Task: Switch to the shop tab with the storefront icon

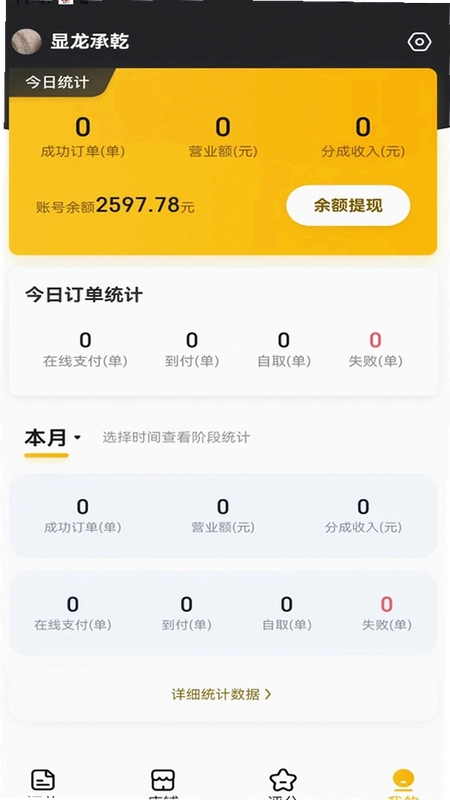Action: tap(163, 781)
